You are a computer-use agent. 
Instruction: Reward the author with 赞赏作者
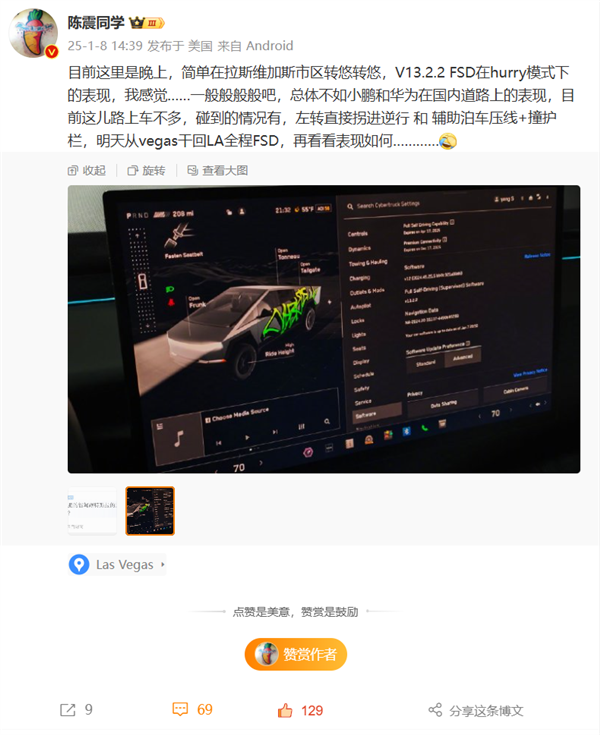[x=296, y=654]
